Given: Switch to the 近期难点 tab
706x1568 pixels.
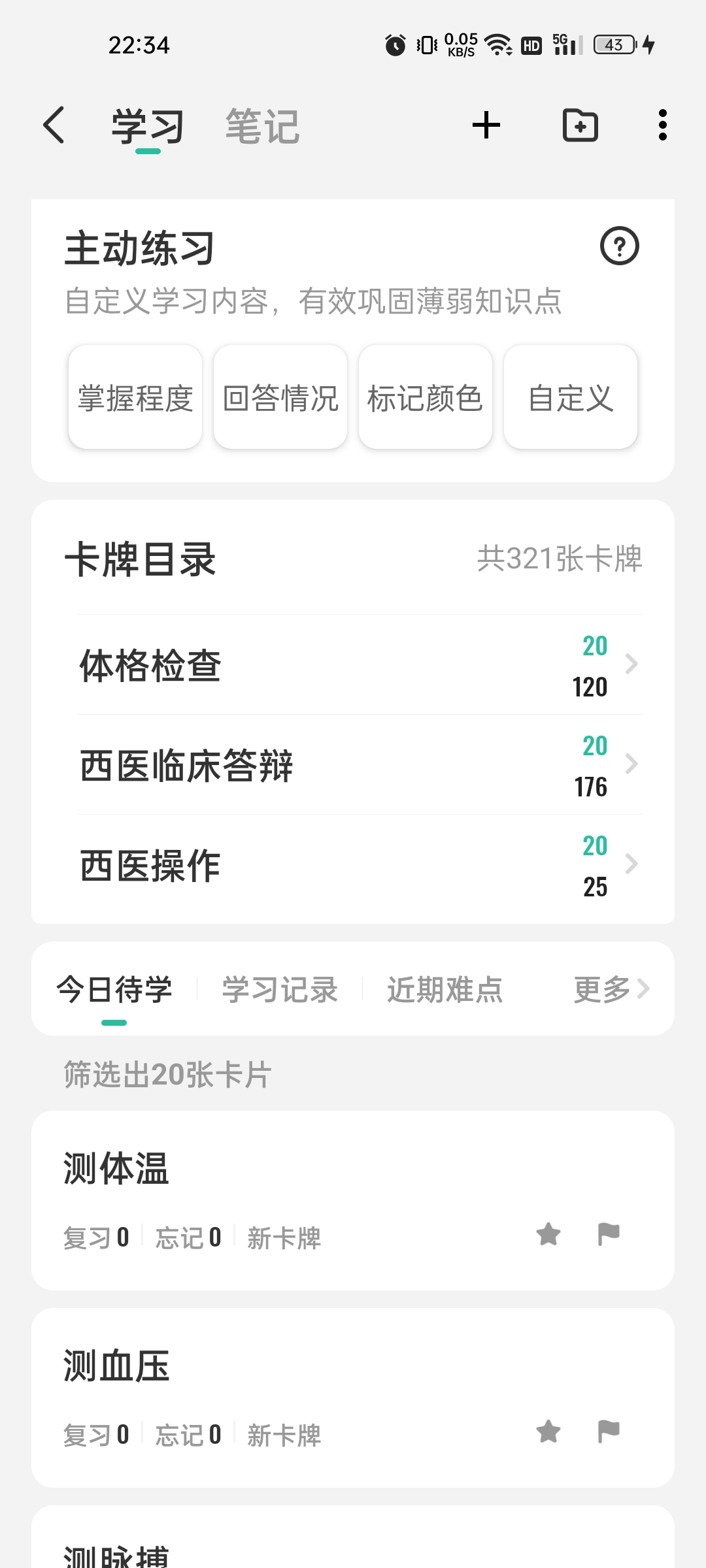Looking at the screenshot, I should point(445,989).
